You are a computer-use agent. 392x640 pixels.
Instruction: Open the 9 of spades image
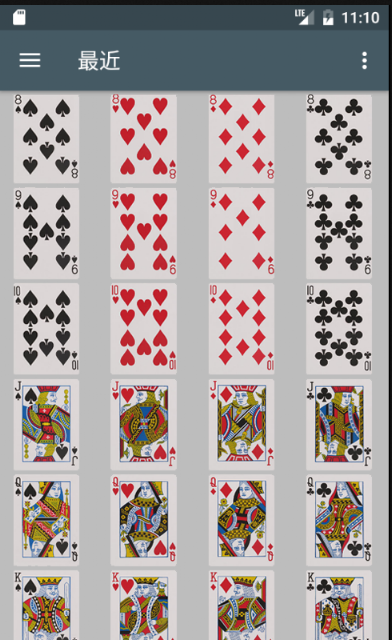coord(46,233)
